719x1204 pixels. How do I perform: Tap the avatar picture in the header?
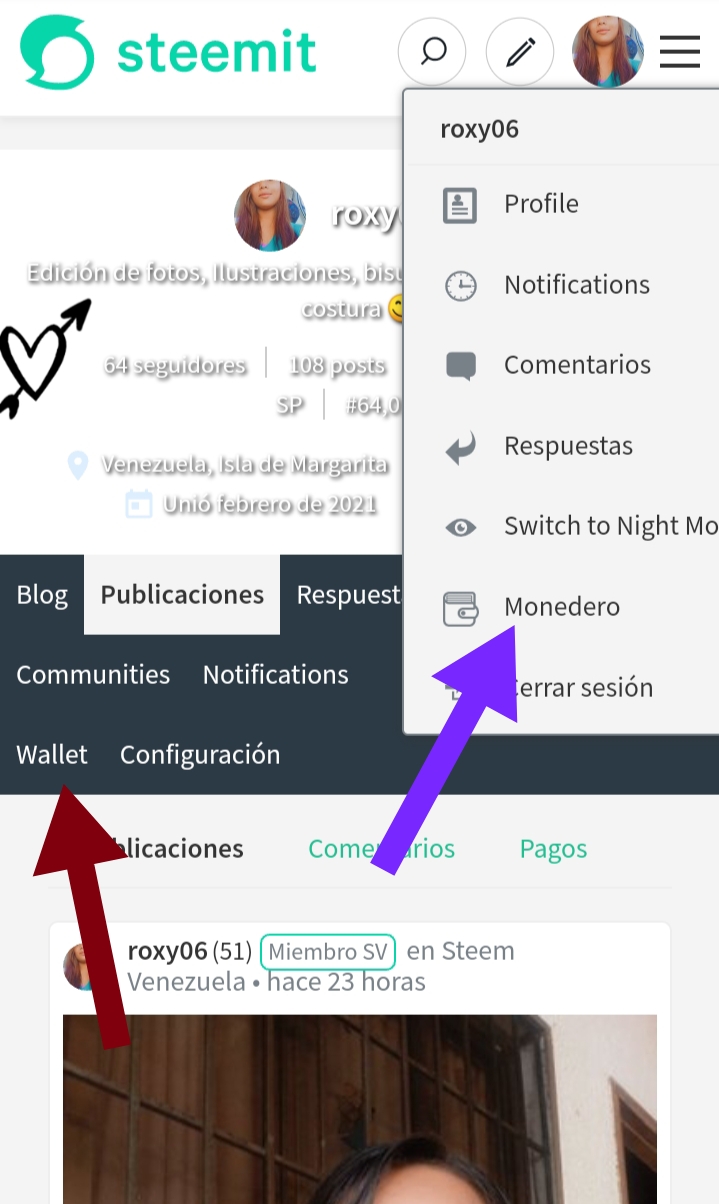[607, 51]
